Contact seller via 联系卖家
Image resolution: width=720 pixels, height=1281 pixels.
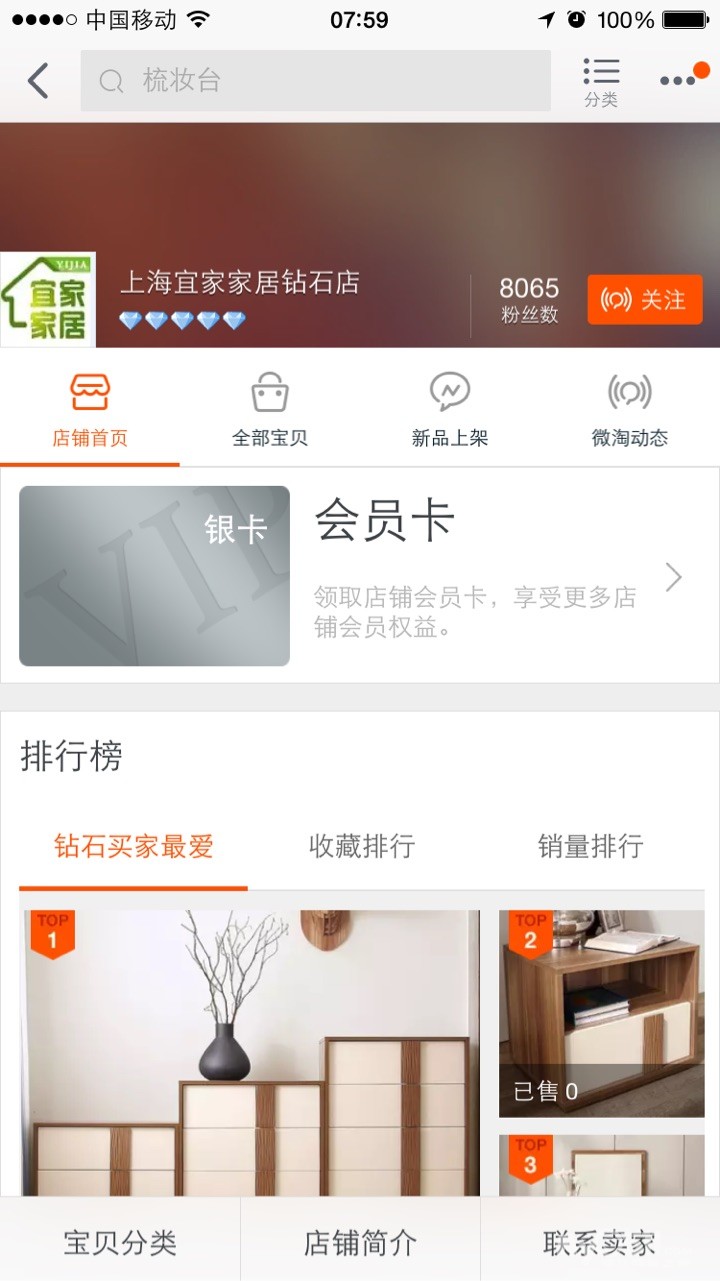click(x=600, y=1243)
